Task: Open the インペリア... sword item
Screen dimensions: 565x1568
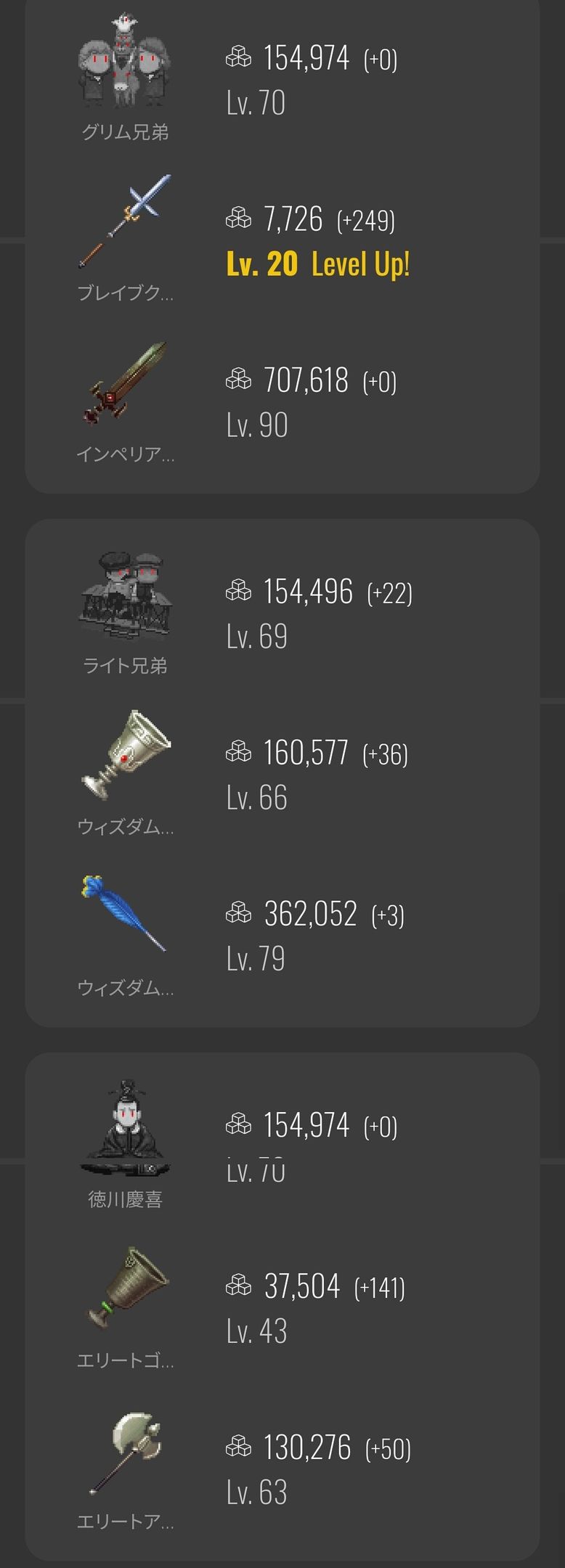Action: (125, 385)
